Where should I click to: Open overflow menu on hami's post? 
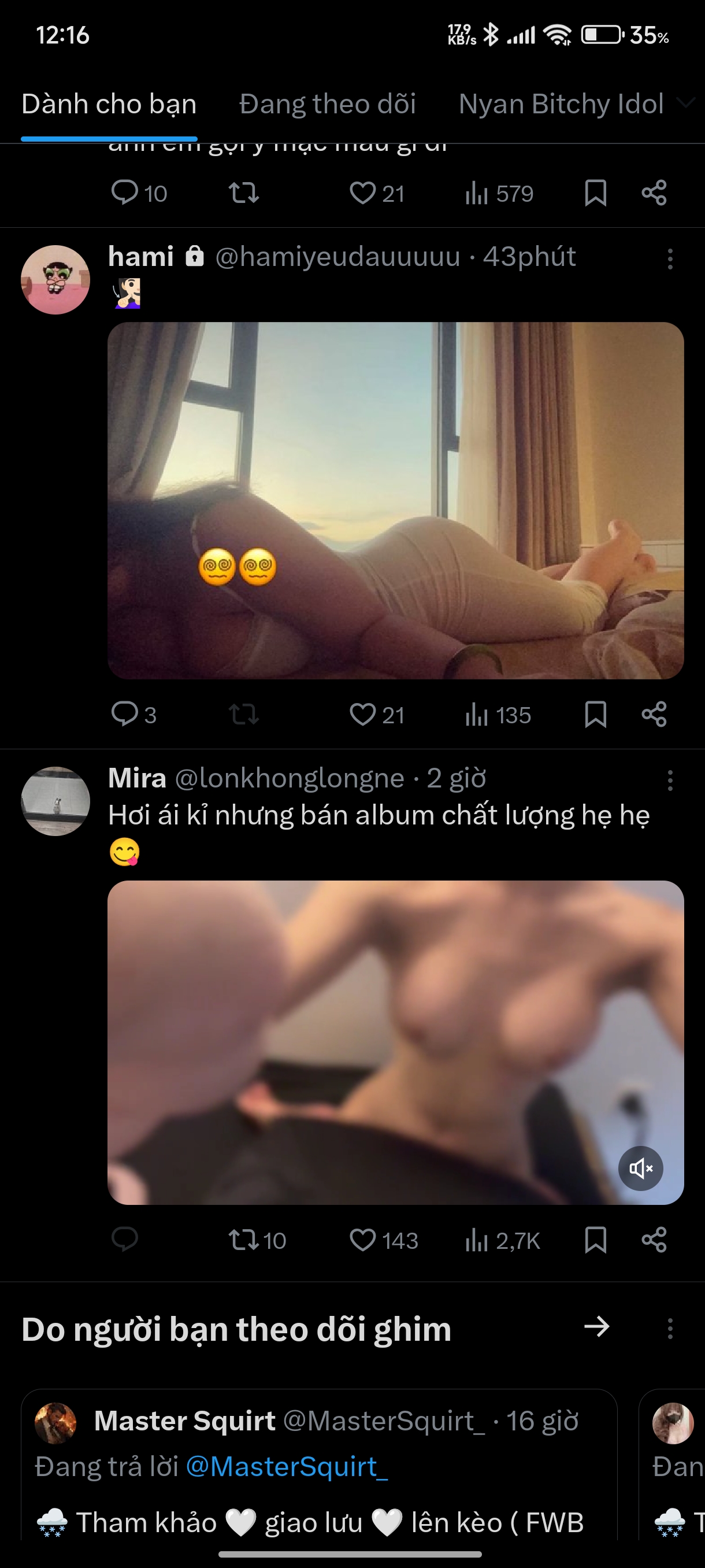[670, 259]
